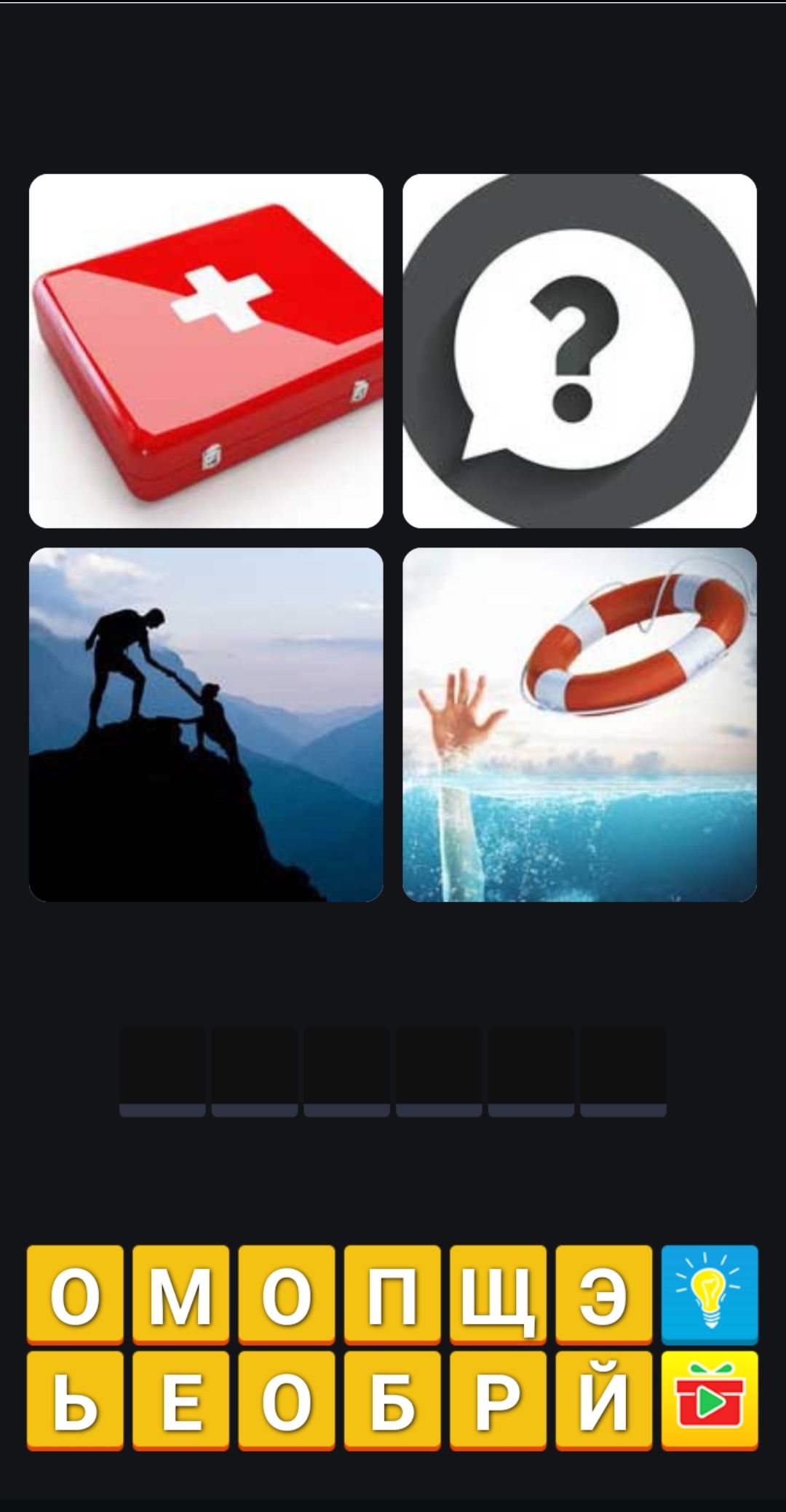Enlarge the red first aid kit picture
Screen dimensions: 786x1512
[x=206, y=351]
